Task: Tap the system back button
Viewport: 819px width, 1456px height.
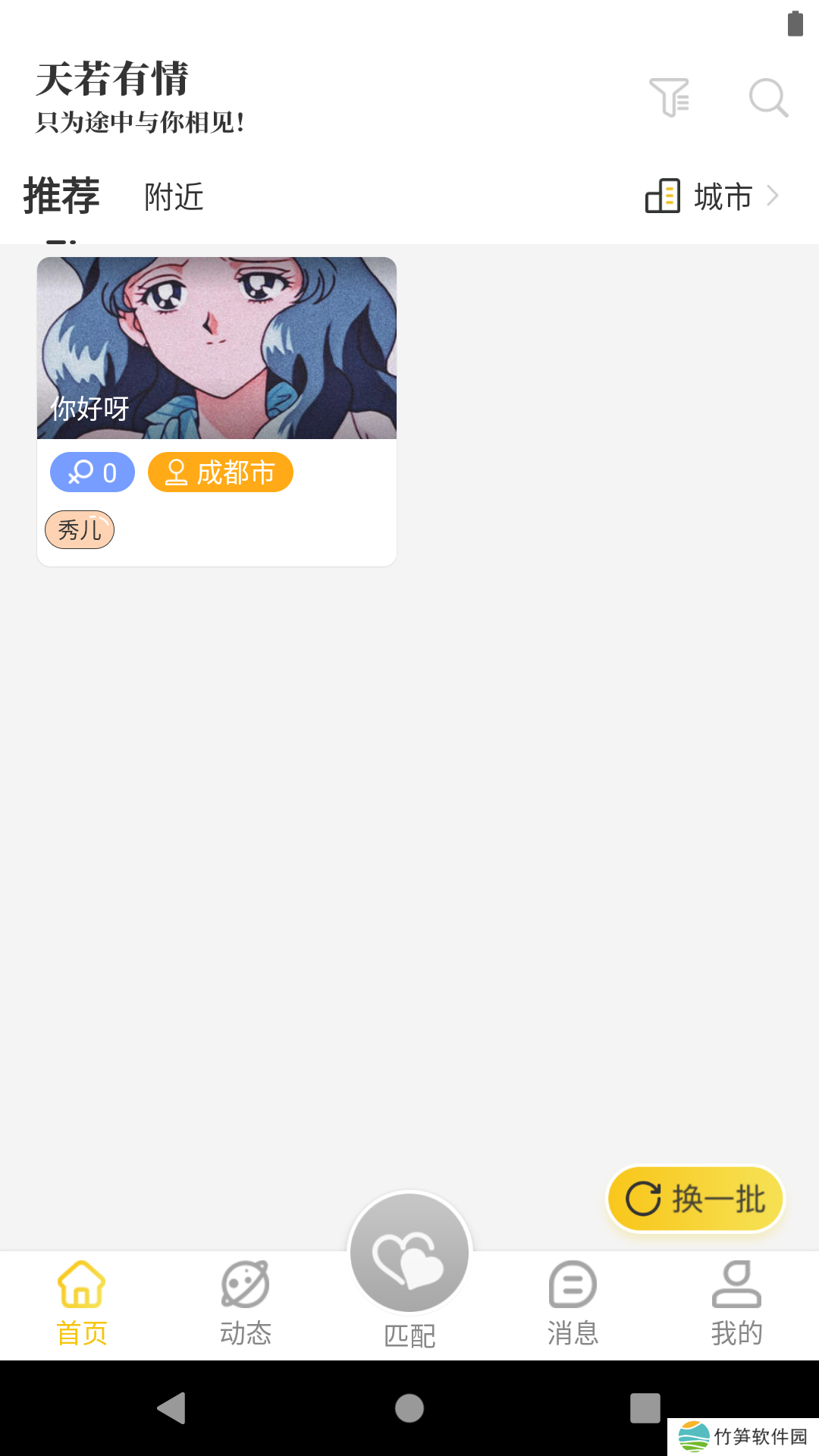Action: (x=172, y=1408)
